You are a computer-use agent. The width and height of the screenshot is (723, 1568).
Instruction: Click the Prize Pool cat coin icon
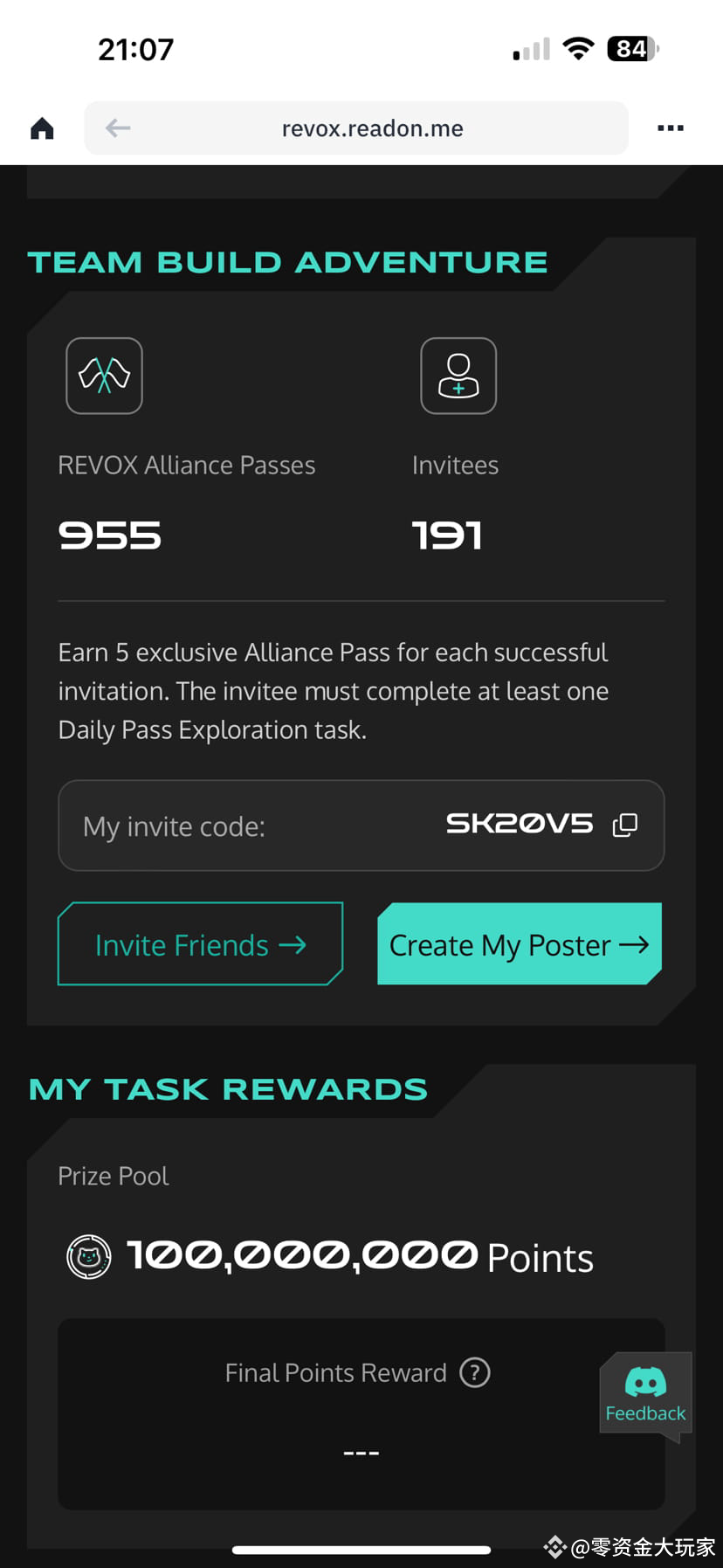[88, 1256]
